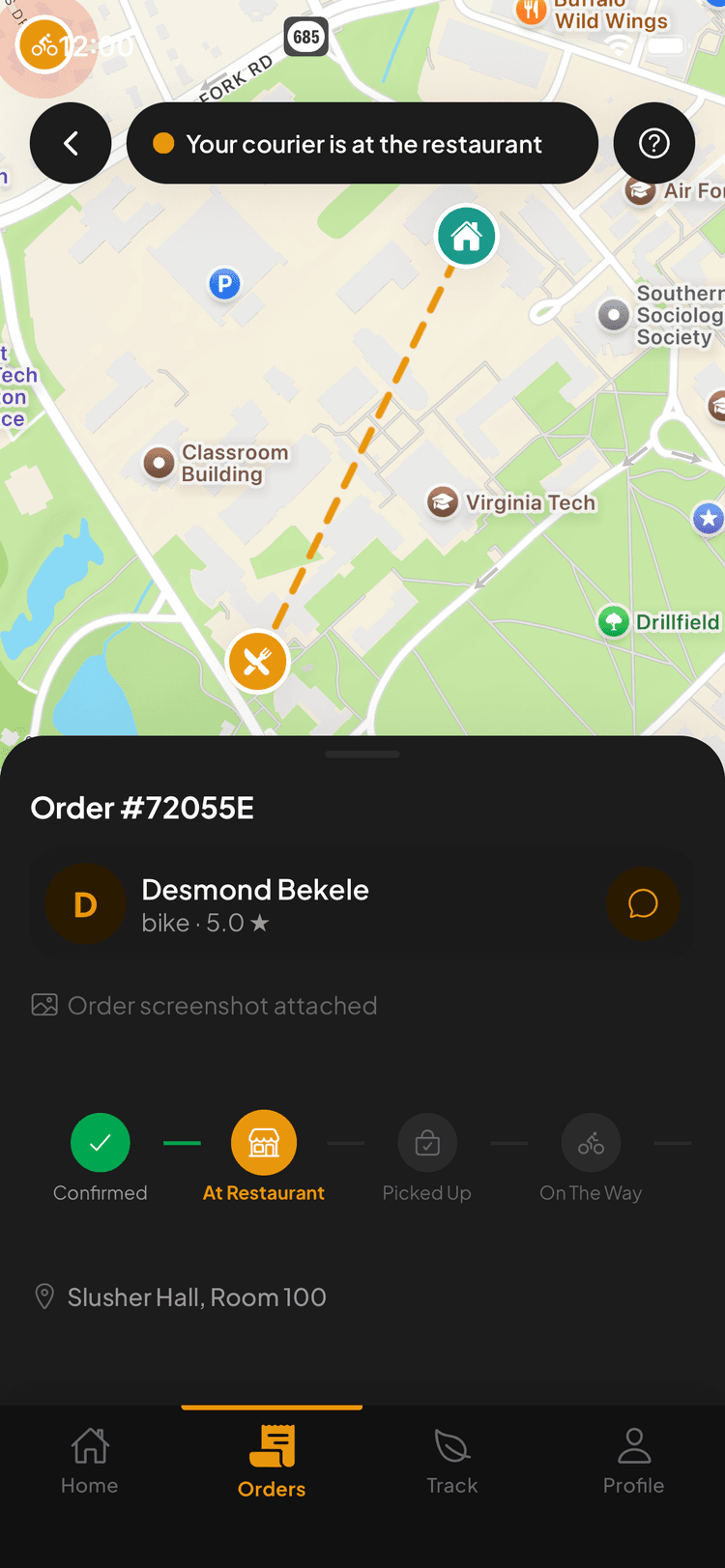Viewport: 725px width, 1568px height.
Task: Expand the bottom order sheet drag handle
Action: click(x=362, y=754)
